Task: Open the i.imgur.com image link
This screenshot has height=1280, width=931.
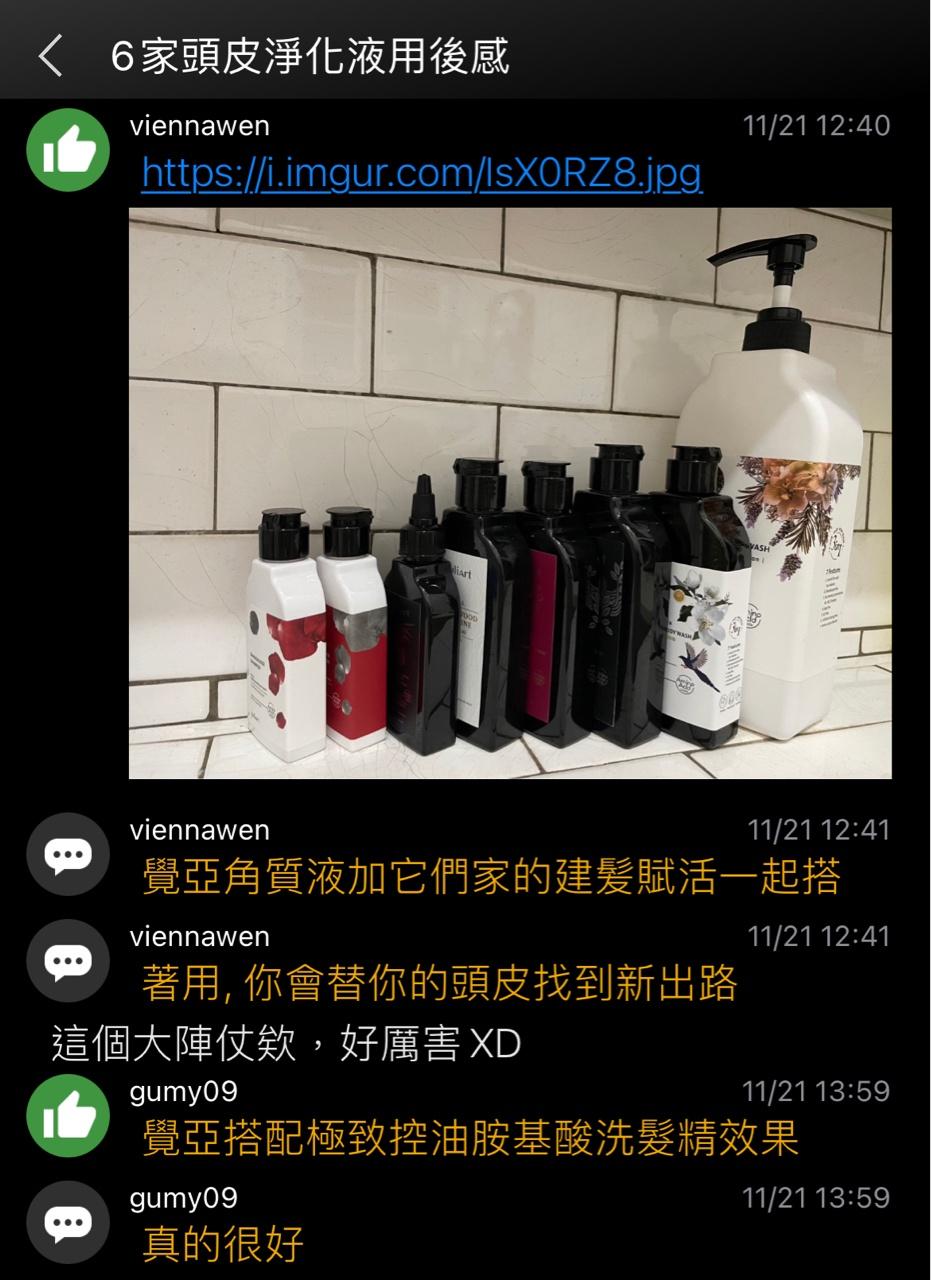Action: click(421, 174)
